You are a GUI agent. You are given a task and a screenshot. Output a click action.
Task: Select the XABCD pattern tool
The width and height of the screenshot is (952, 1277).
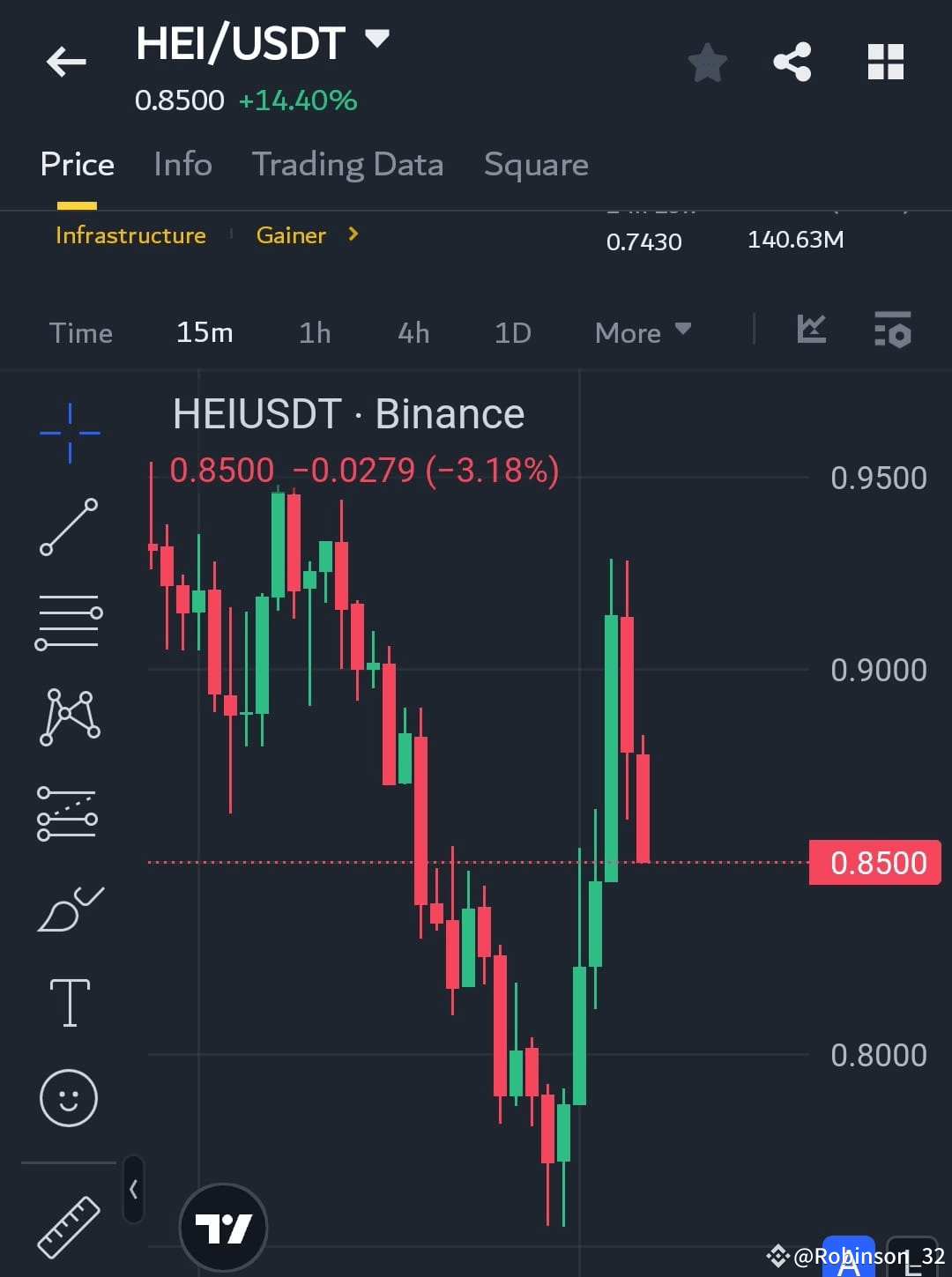pos(69,716)
